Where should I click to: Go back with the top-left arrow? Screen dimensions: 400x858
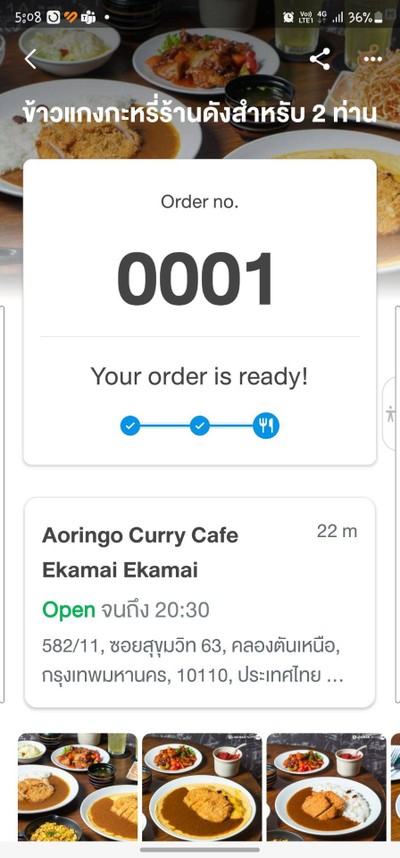tap(31, 59)
